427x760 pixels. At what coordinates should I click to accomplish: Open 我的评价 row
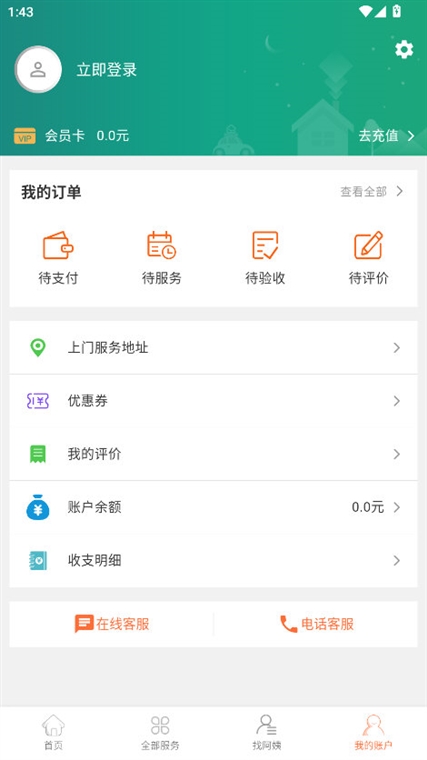tap(213, 454)
